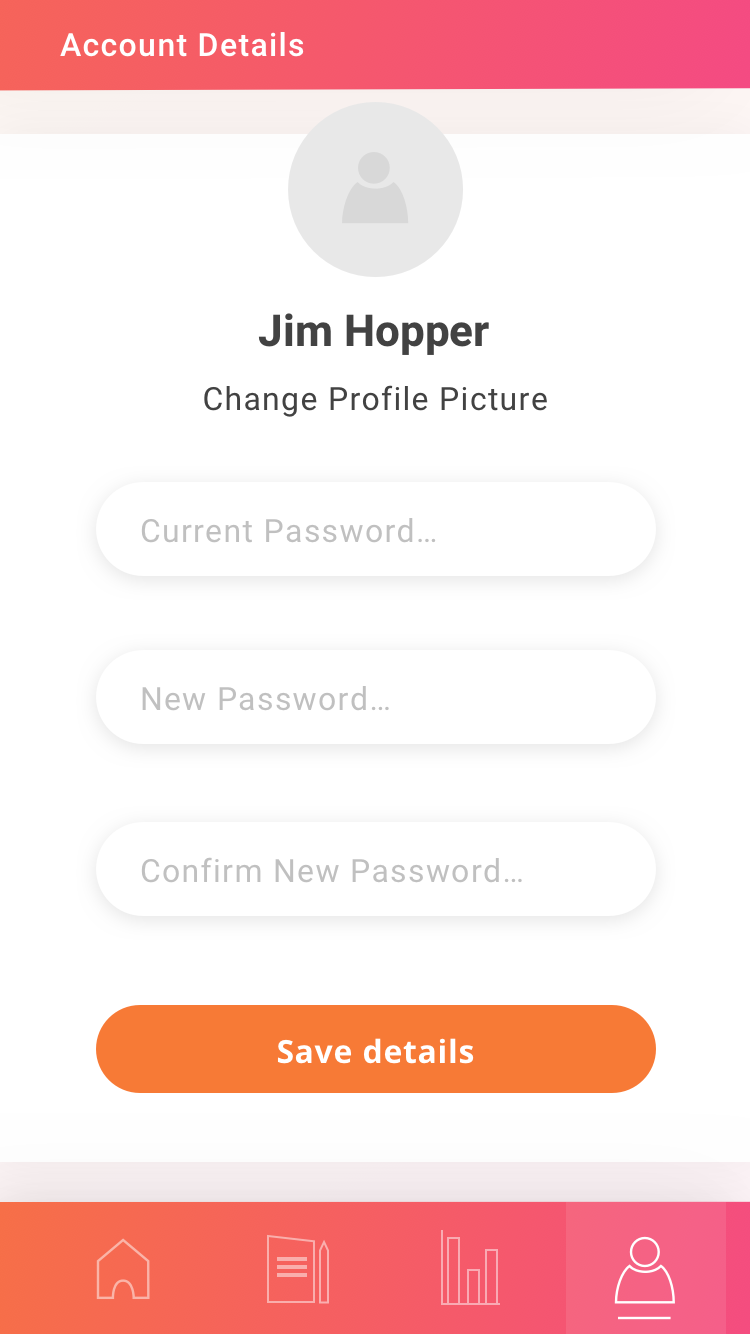Tap the Current Password field
Image resolution: width=750 pixels, height=1334 pixels.
coord(375,530)
